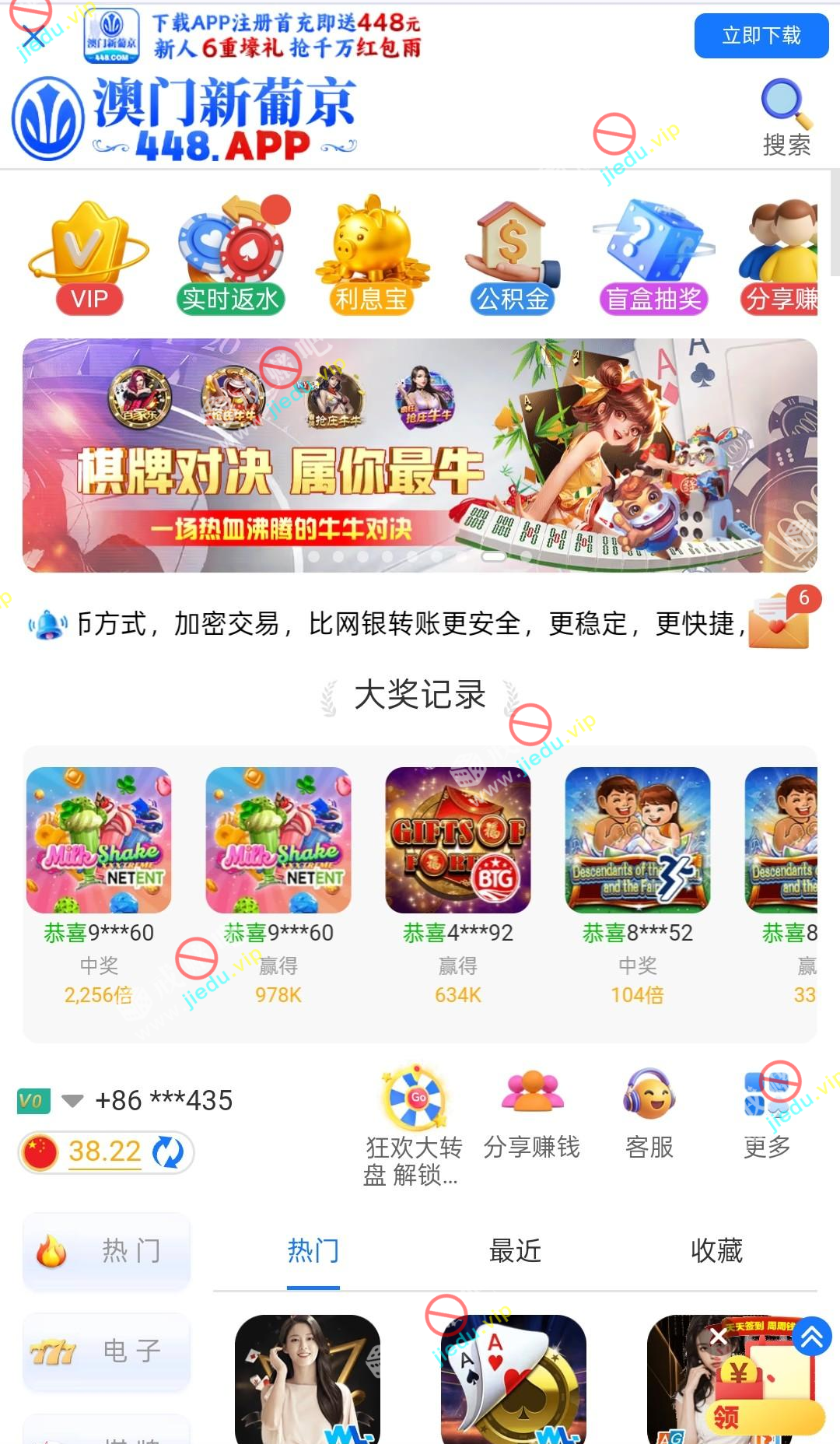Open the 利息宝 piggy bank
This screenshot has width=840, height=1444.
[371, 258]
